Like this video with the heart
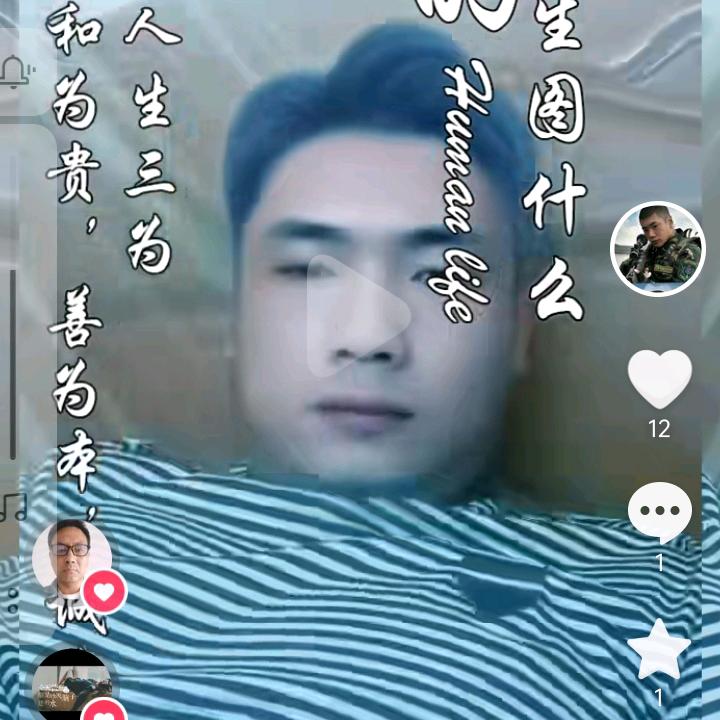The image size is (720, 720). tap(659, 379)
